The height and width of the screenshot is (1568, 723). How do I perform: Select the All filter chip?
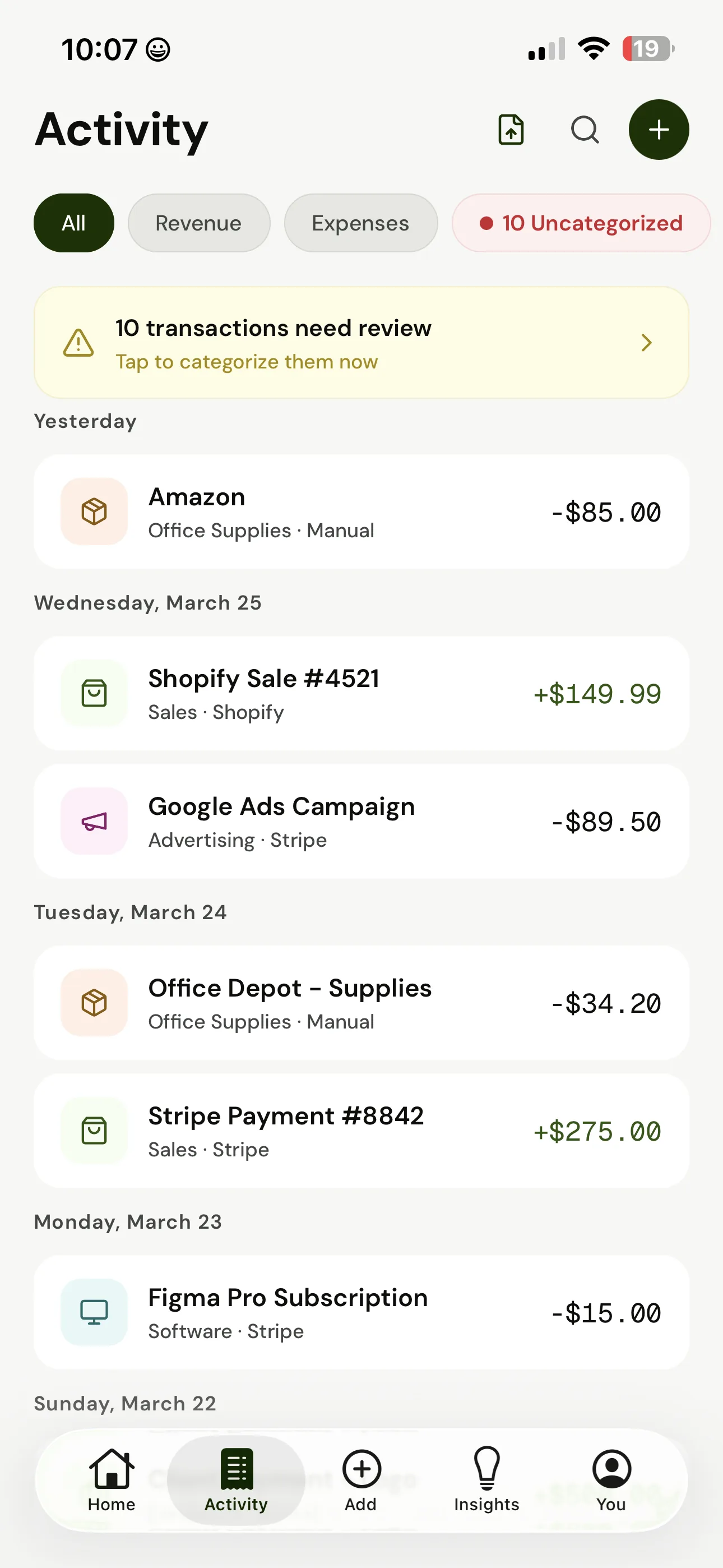[73, 223]
